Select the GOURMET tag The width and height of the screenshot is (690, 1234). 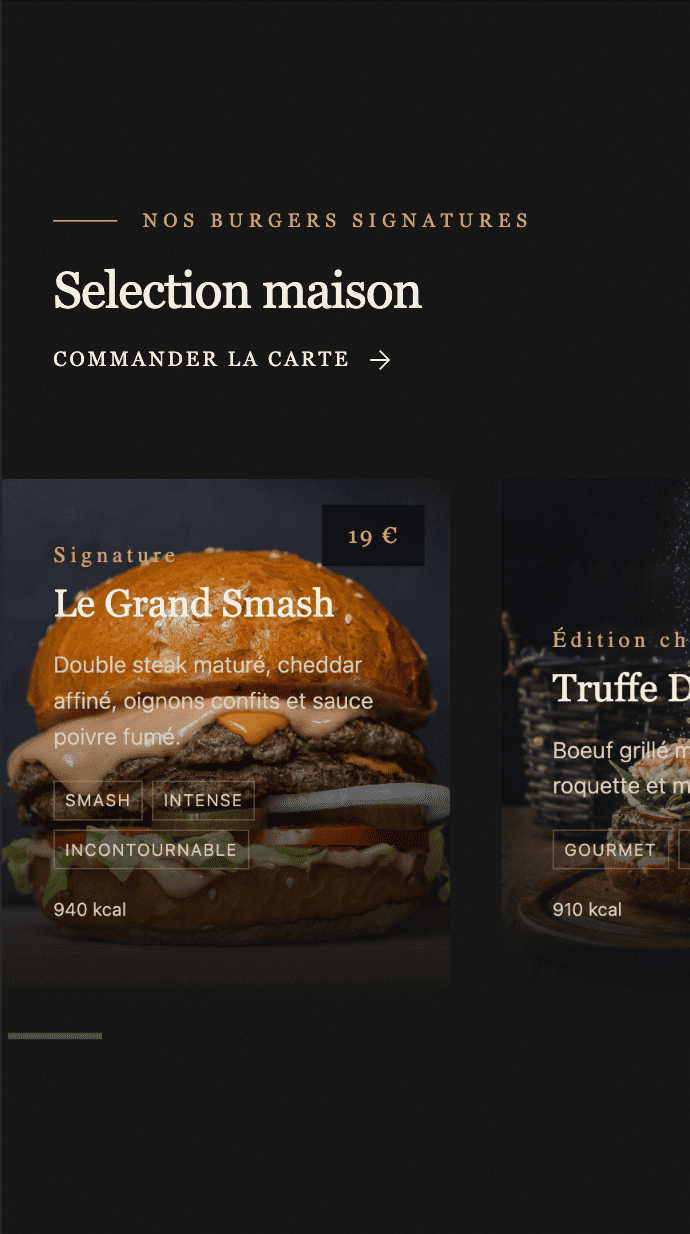pos(610,850)
